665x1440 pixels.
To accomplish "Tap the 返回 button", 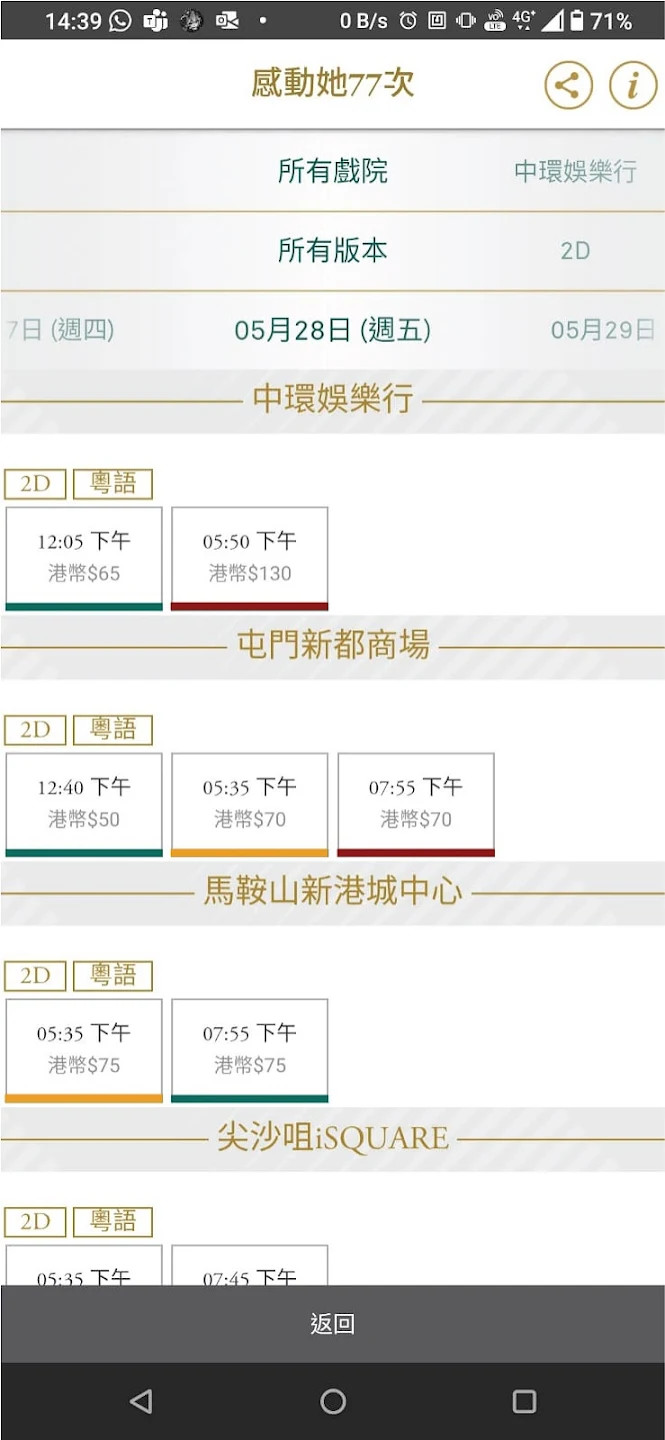I will point(333,1324).
